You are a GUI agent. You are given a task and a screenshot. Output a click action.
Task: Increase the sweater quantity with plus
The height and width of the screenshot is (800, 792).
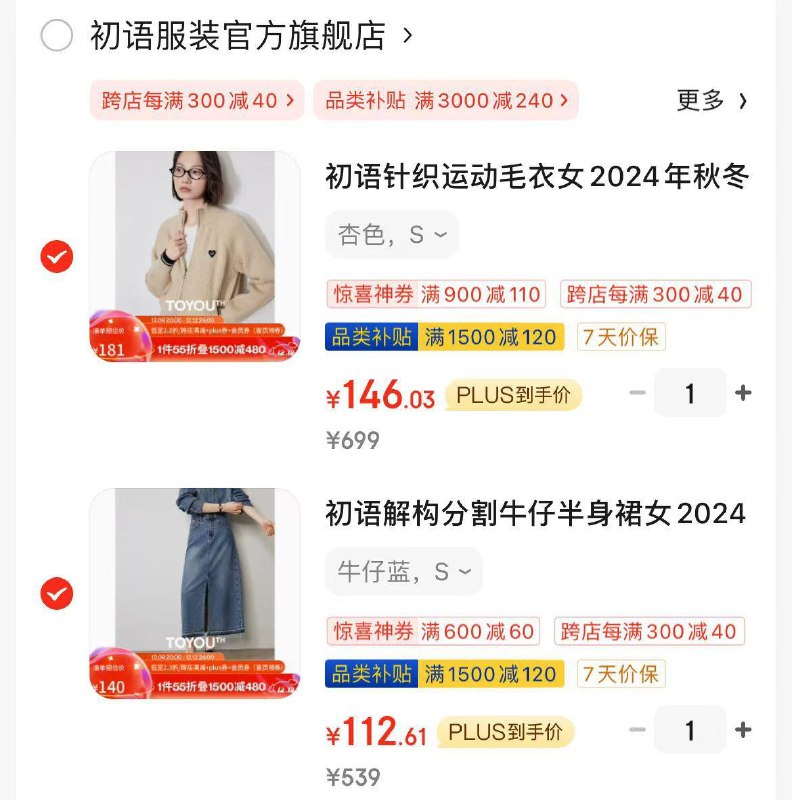click(744, 392)
